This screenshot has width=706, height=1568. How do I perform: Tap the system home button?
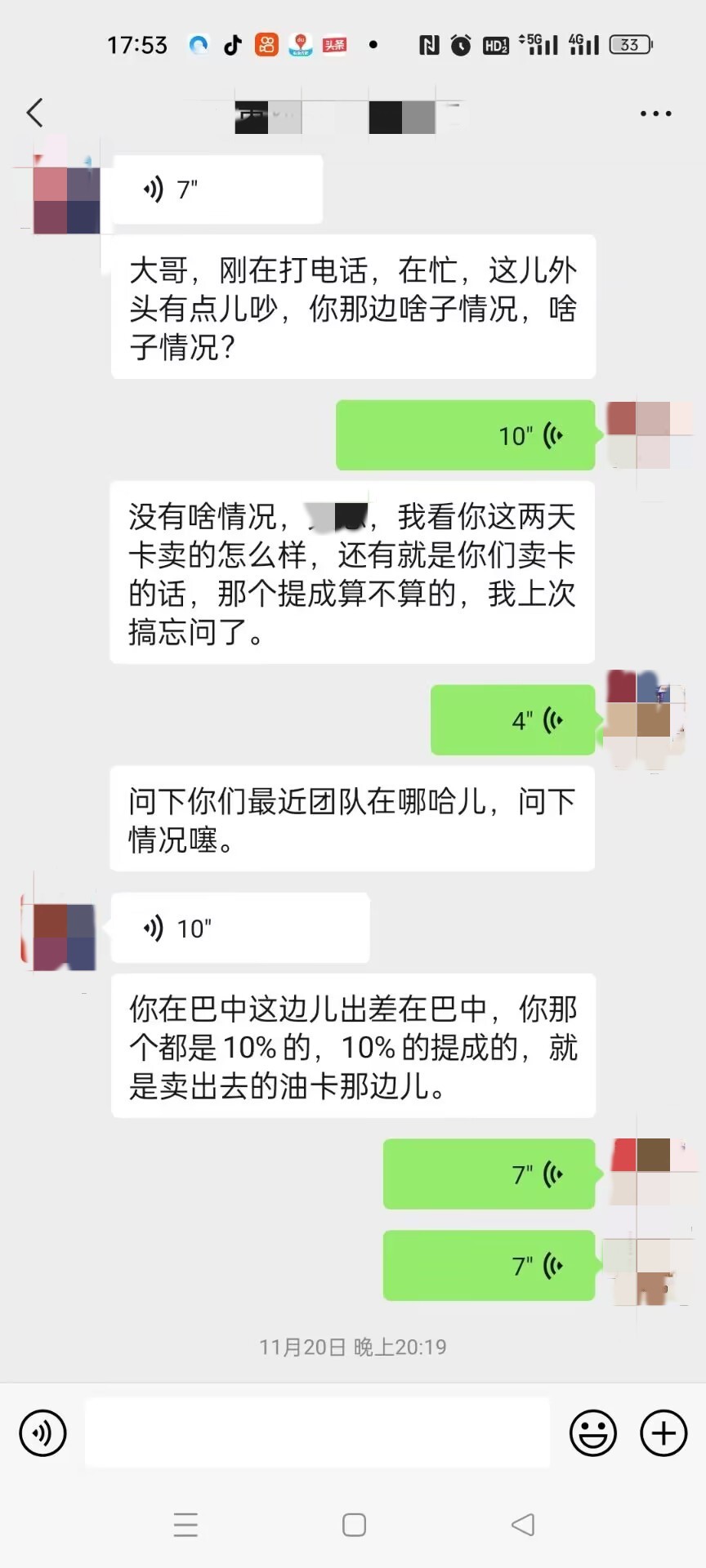(x=354, y=1525)
